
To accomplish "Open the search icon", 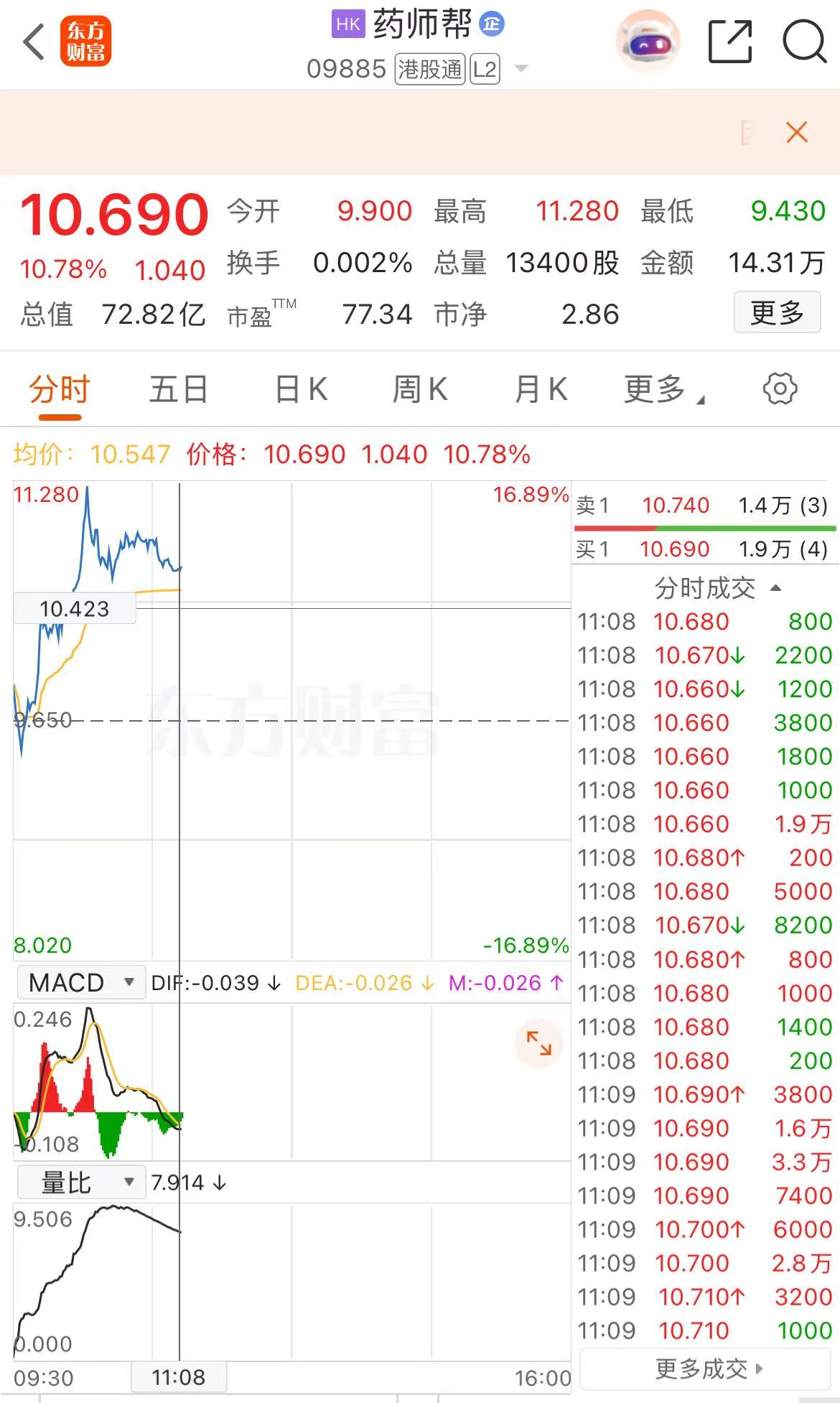I will [804, 42].
